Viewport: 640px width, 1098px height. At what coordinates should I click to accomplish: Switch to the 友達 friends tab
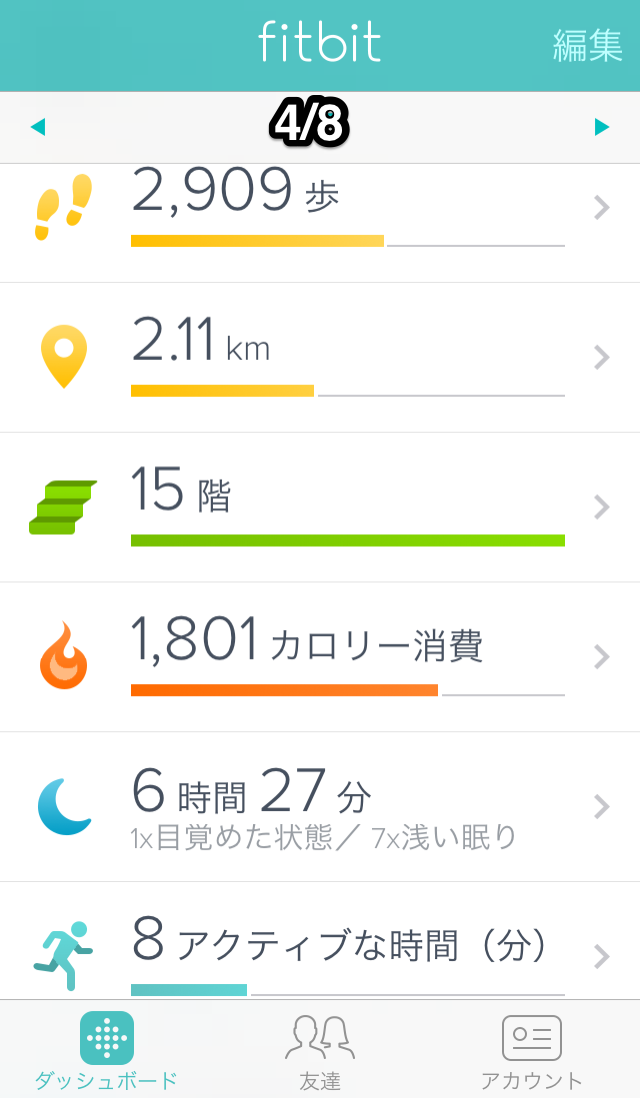coord(319,1052)
